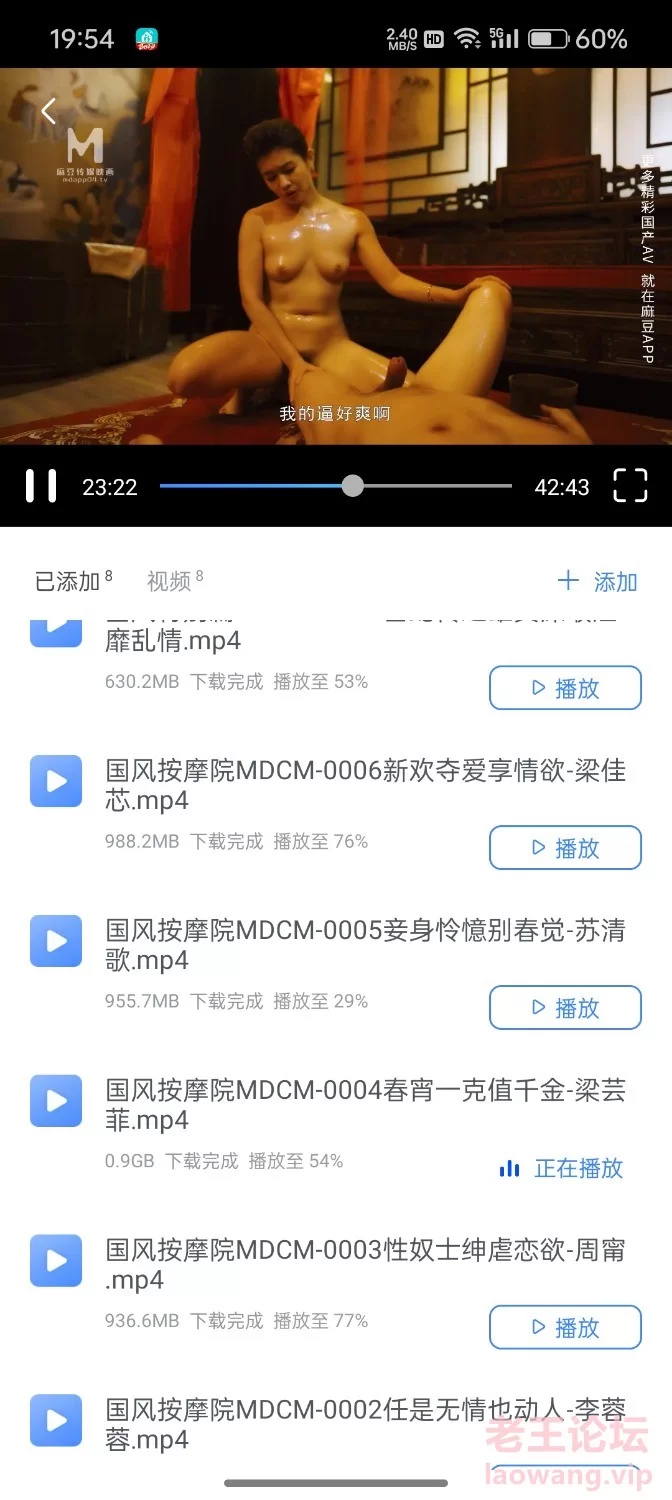Play the MDCM-0003 file with its 播放 button

[x=565, y=1328]
